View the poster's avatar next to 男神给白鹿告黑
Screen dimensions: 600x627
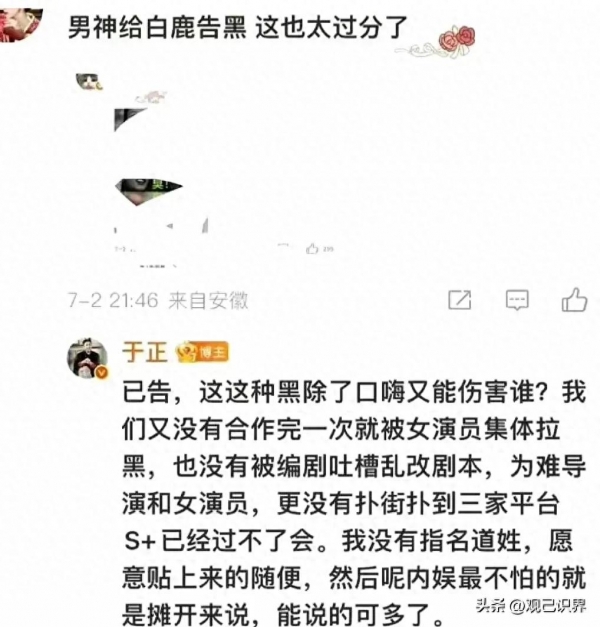[x=22, y=22]
